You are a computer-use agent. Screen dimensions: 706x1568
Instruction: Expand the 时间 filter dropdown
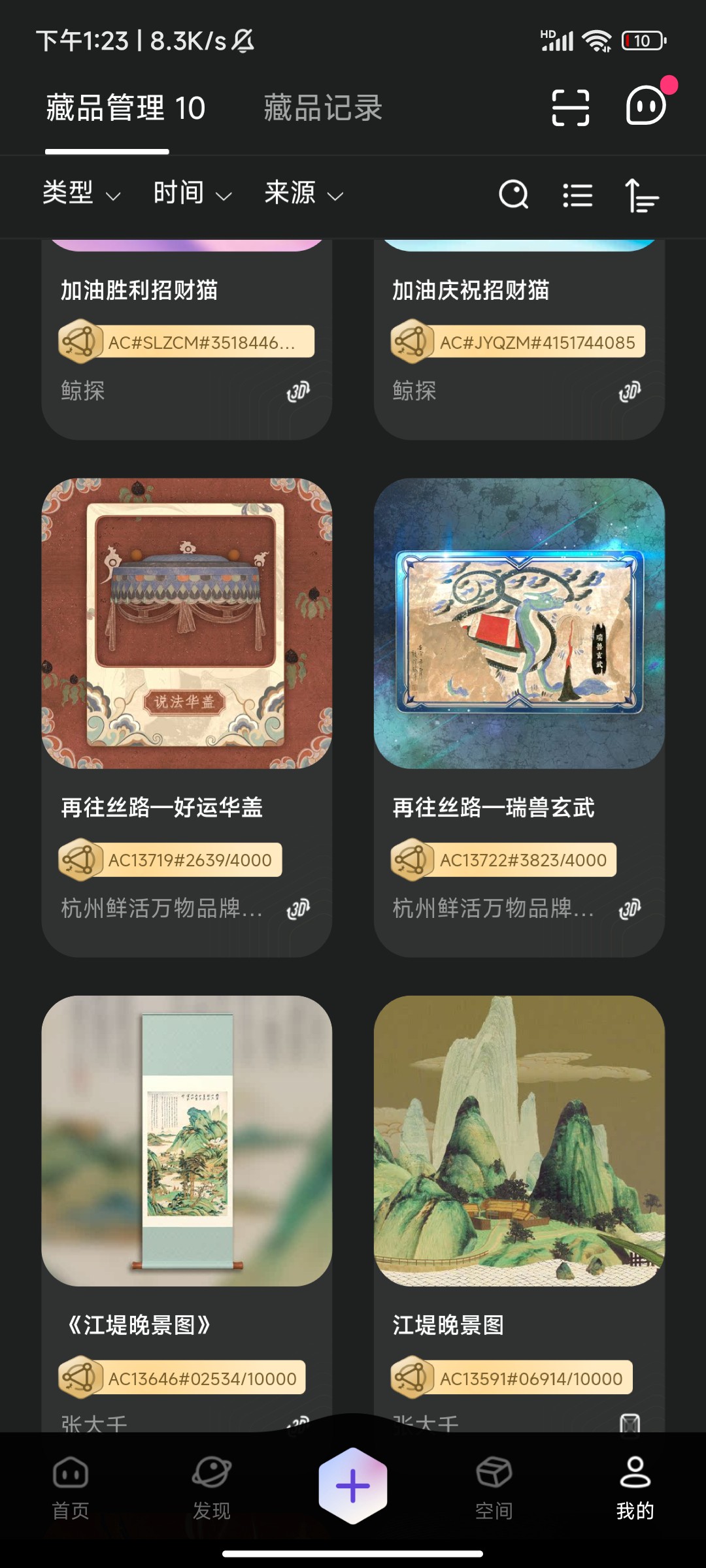point(193,193)
